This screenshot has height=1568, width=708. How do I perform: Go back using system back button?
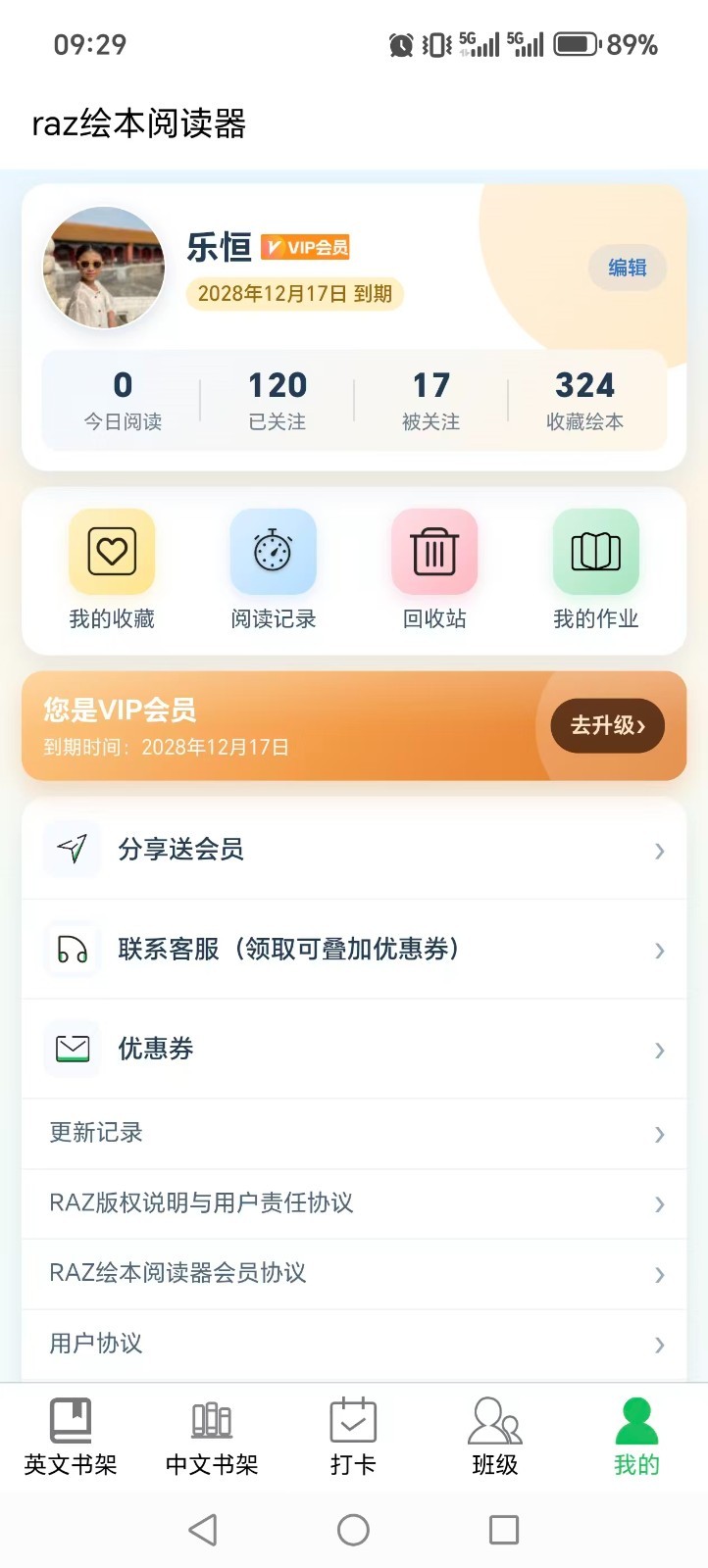[203, 1530]
